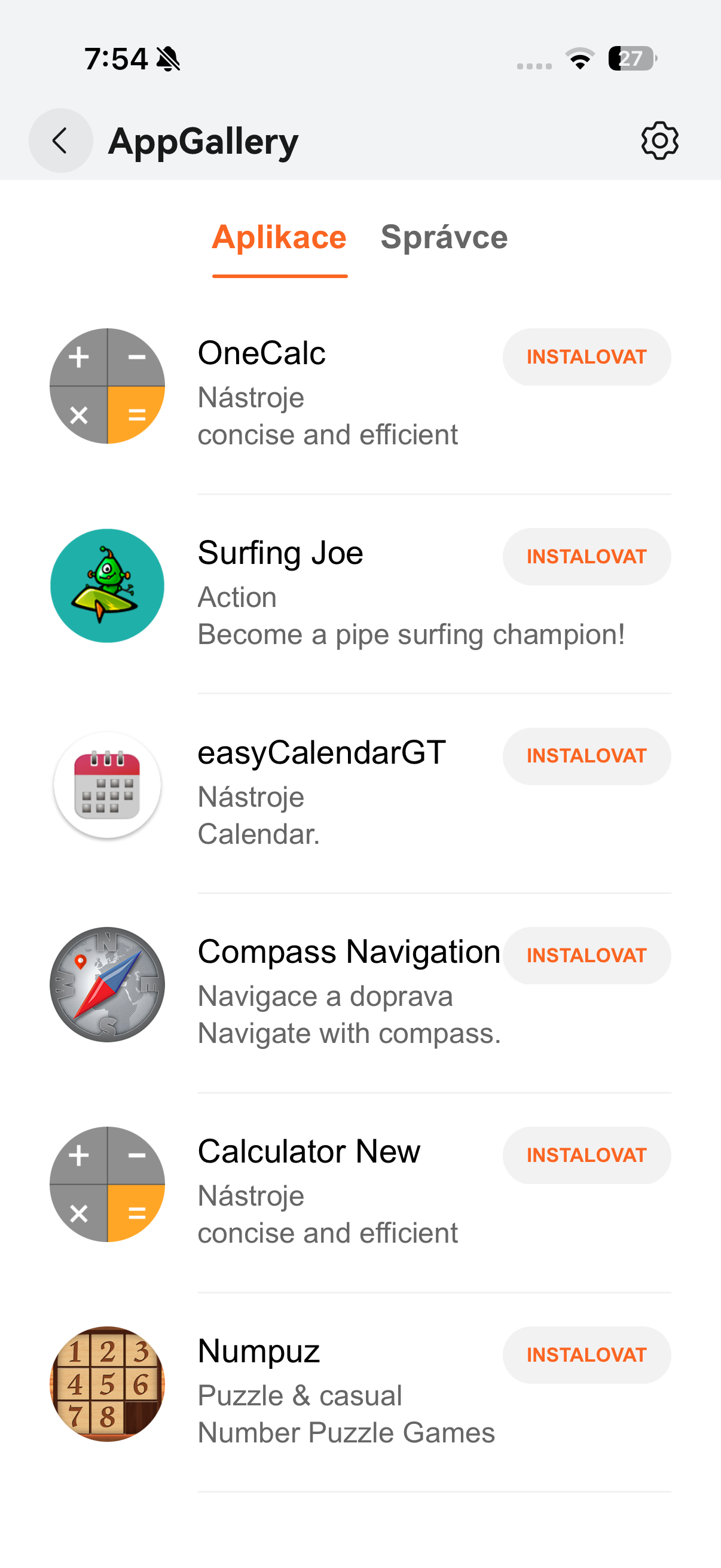Image resolution: width=721 pixels, height=1568 pixels.
Task: Install Surfing Joe game
Action: pyautogui.click(x=586, y=556)
